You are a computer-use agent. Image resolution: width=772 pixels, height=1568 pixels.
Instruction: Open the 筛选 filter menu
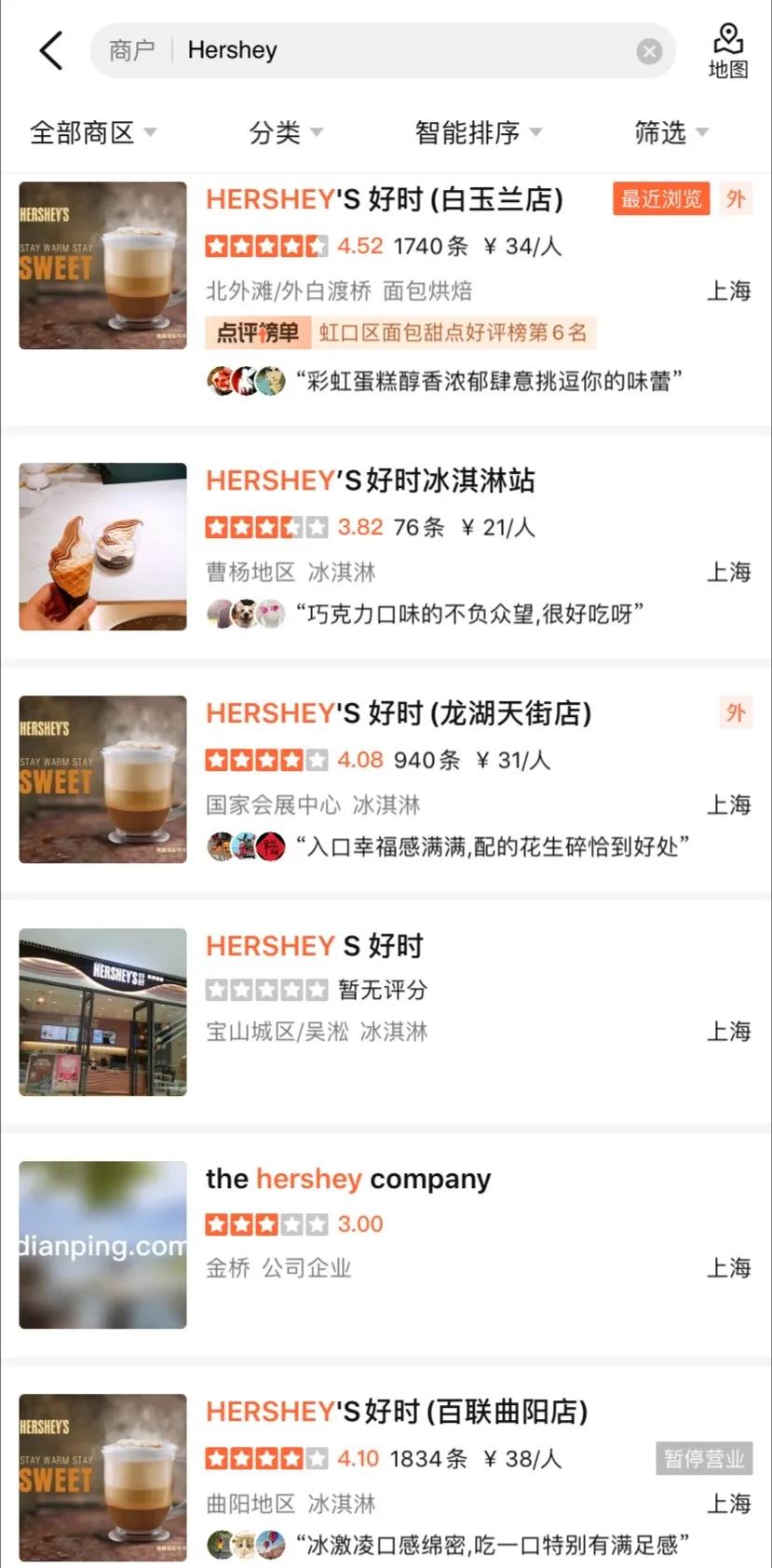click(x=671, y=132)
